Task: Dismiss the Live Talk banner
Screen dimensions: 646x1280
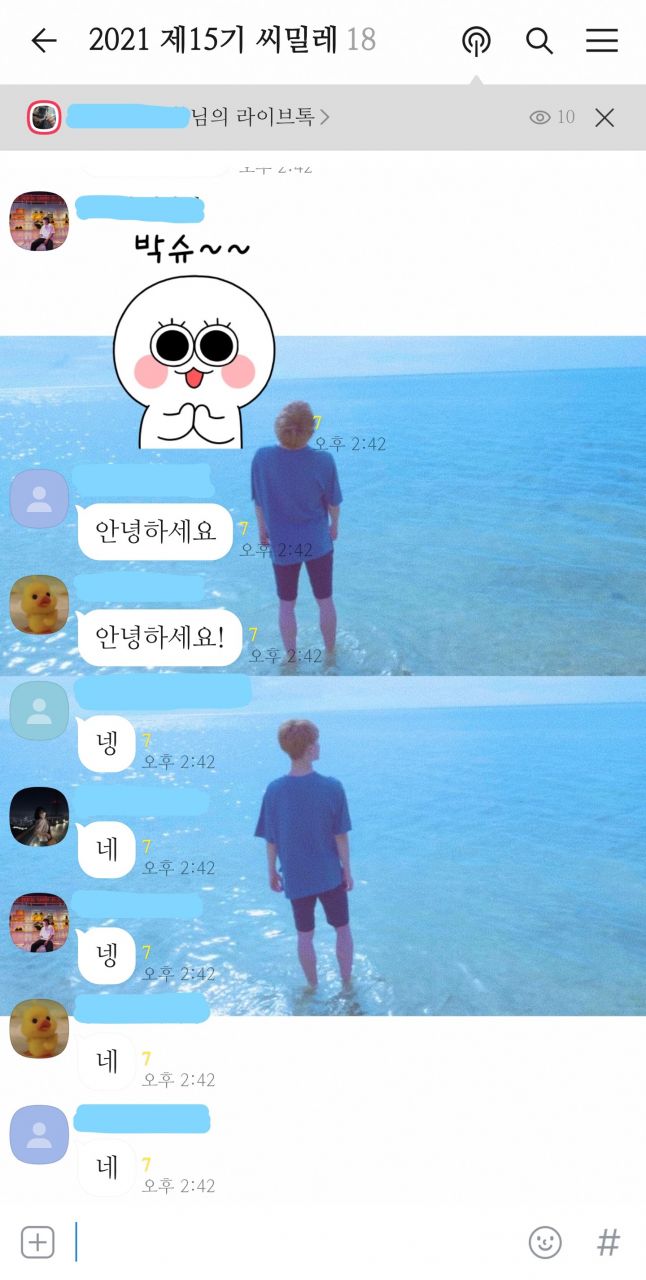Action: pyautogui.click(x=604, y=118)
